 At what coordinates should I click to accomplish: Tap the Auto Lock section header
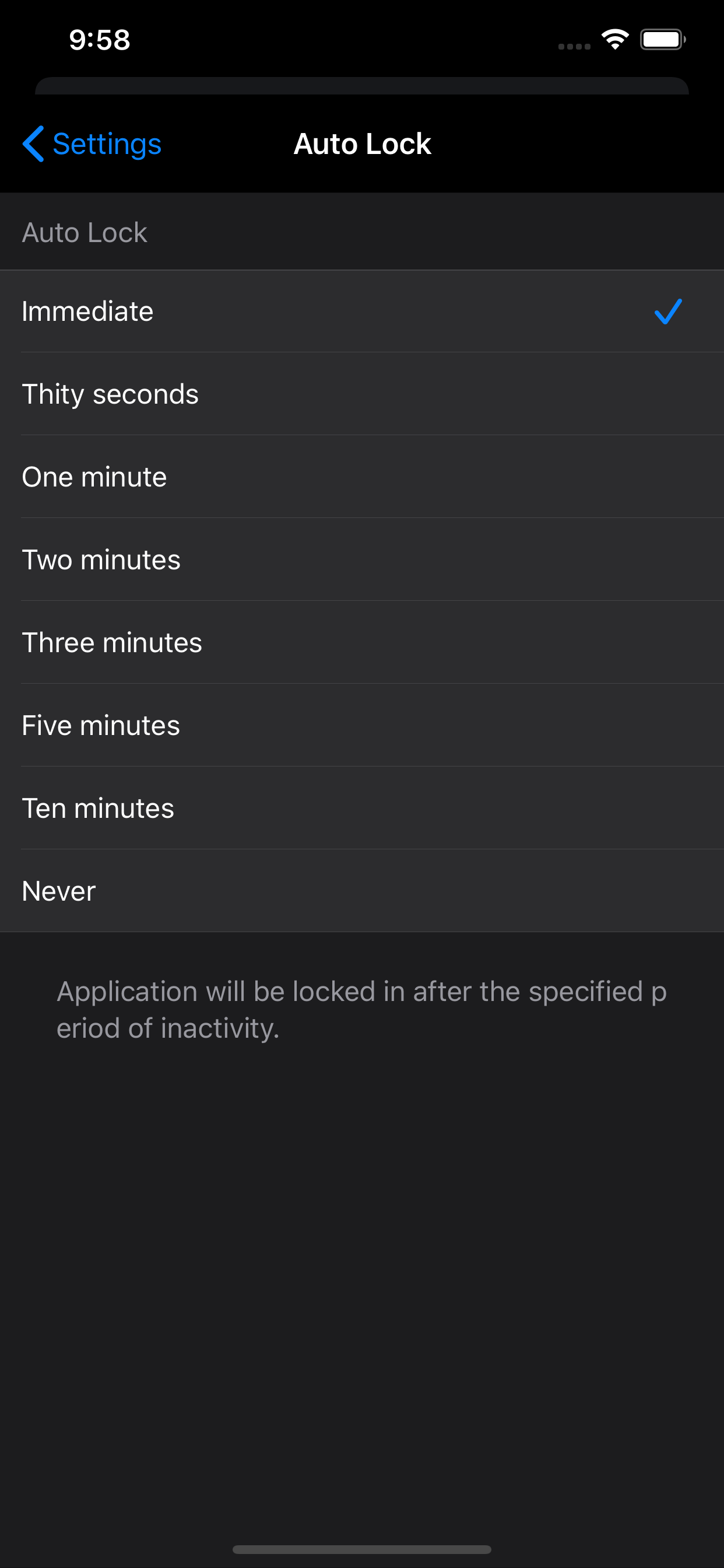[x=85, y=232]
